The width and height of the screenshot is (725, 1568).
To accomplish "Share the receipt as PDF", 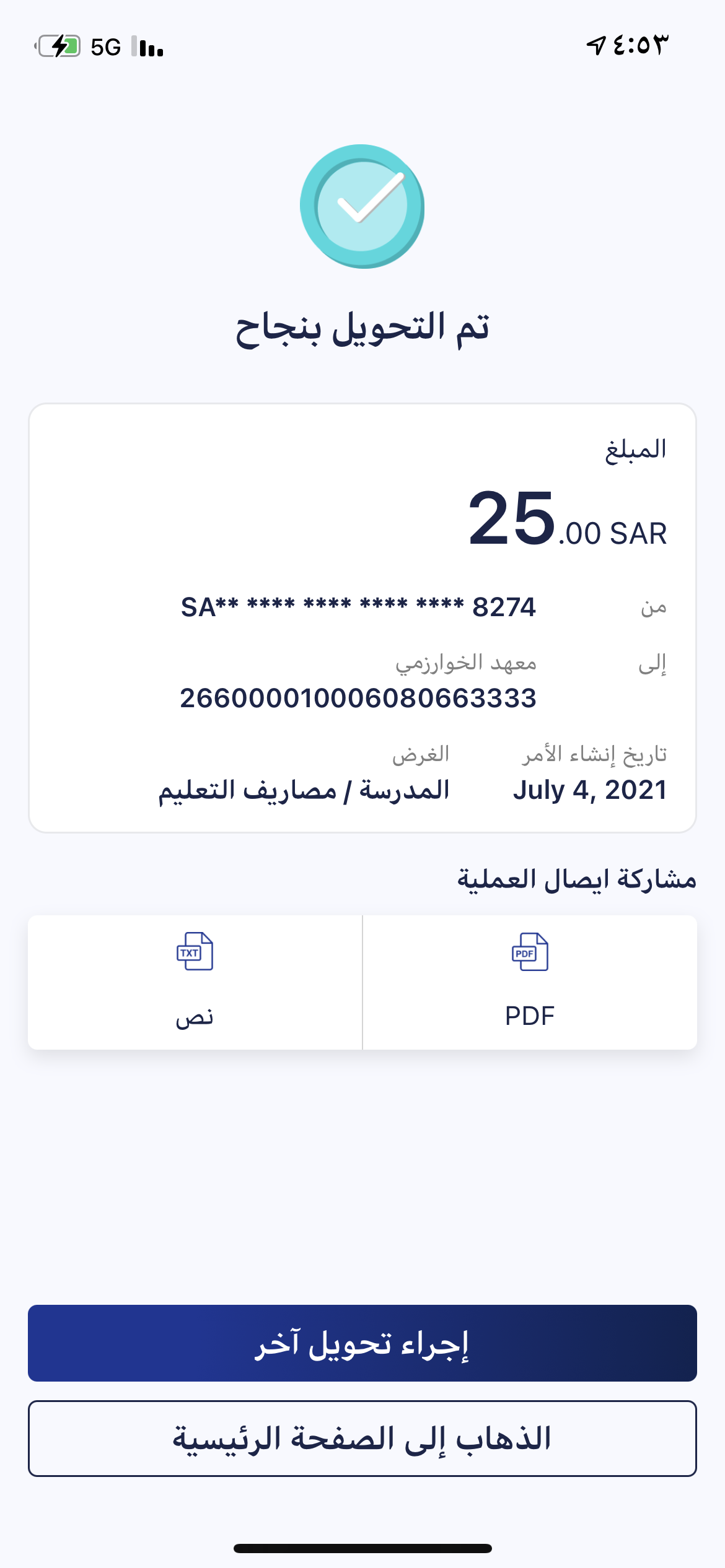I will (x=530, y=982).
